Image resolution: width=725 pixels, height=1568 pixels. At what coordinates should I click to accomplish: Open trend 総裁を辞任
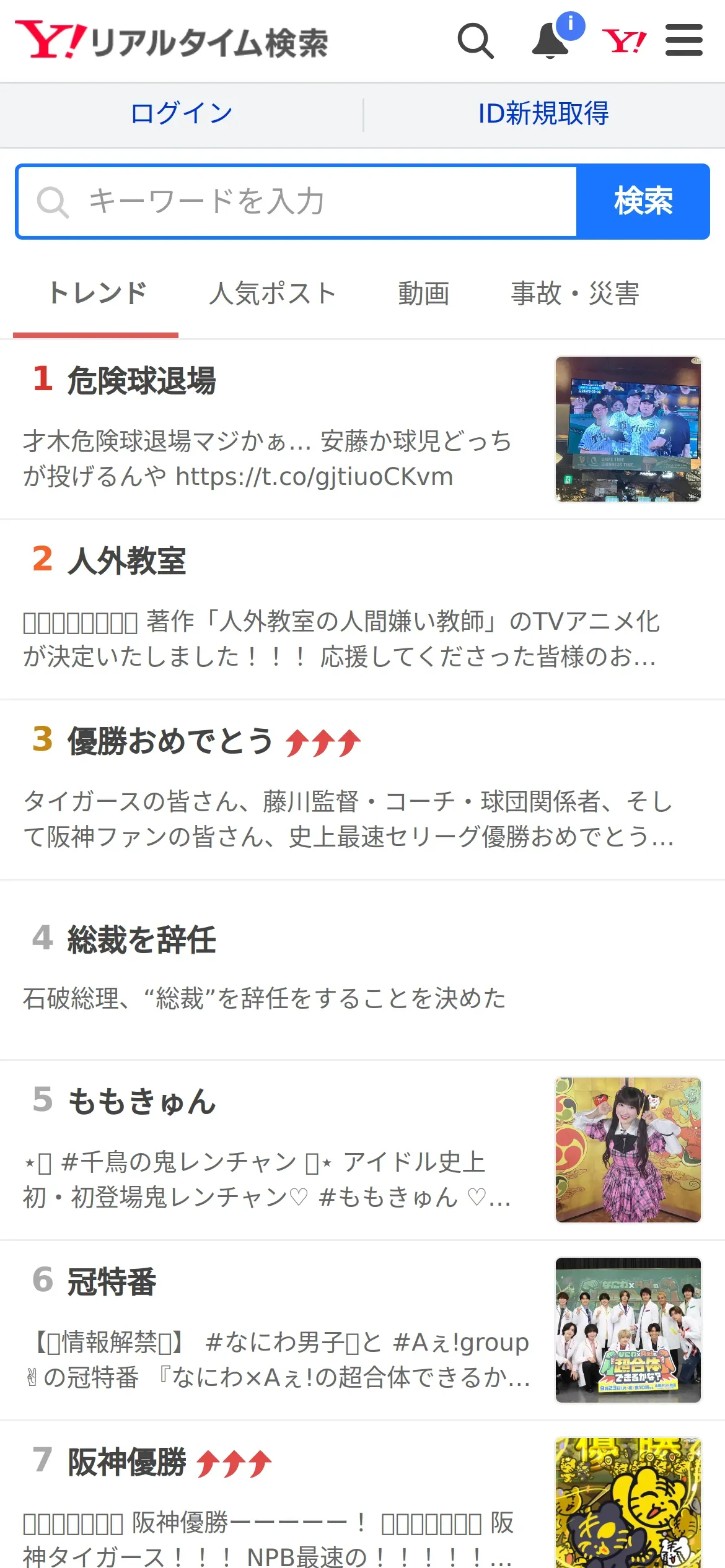coord(141,939)
